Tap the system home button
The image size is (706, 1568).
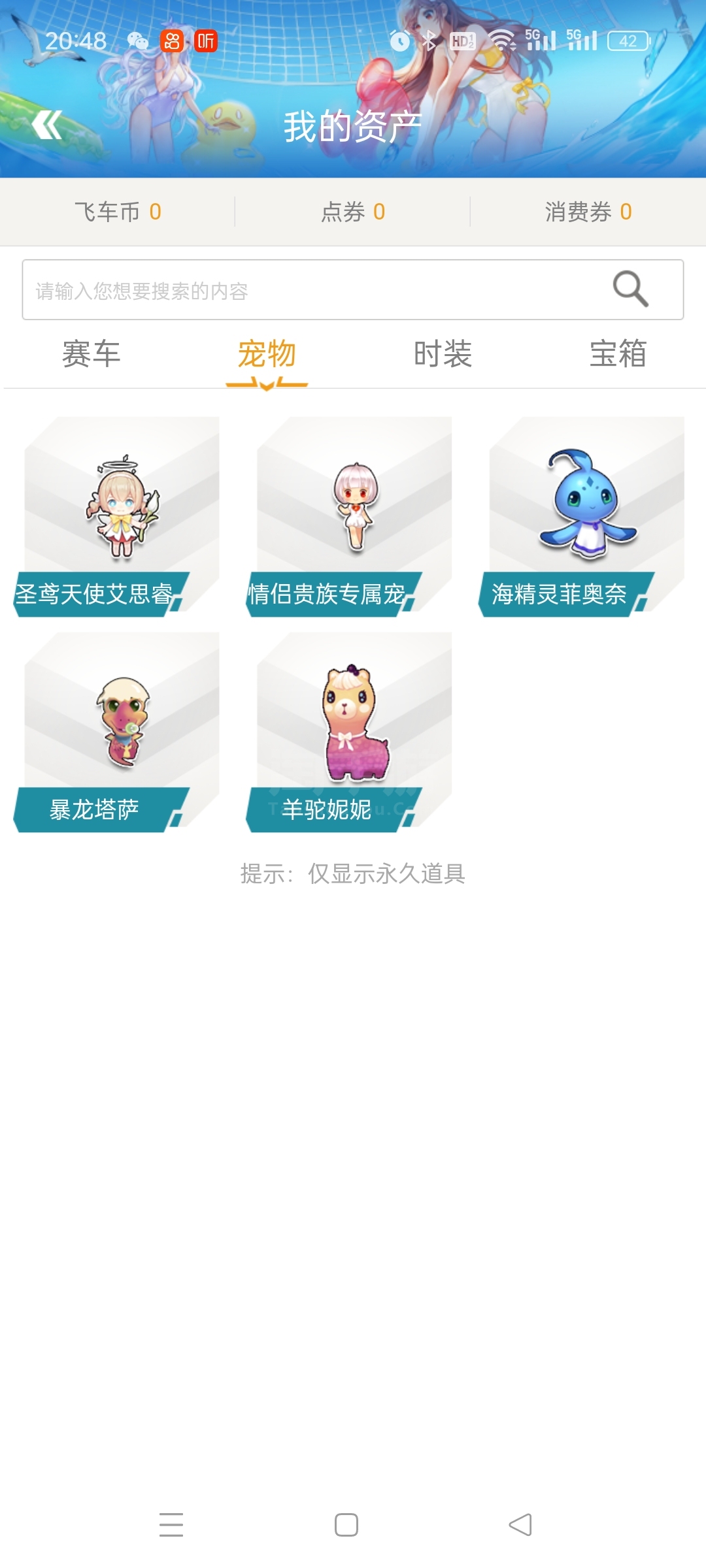point(346,1525)
